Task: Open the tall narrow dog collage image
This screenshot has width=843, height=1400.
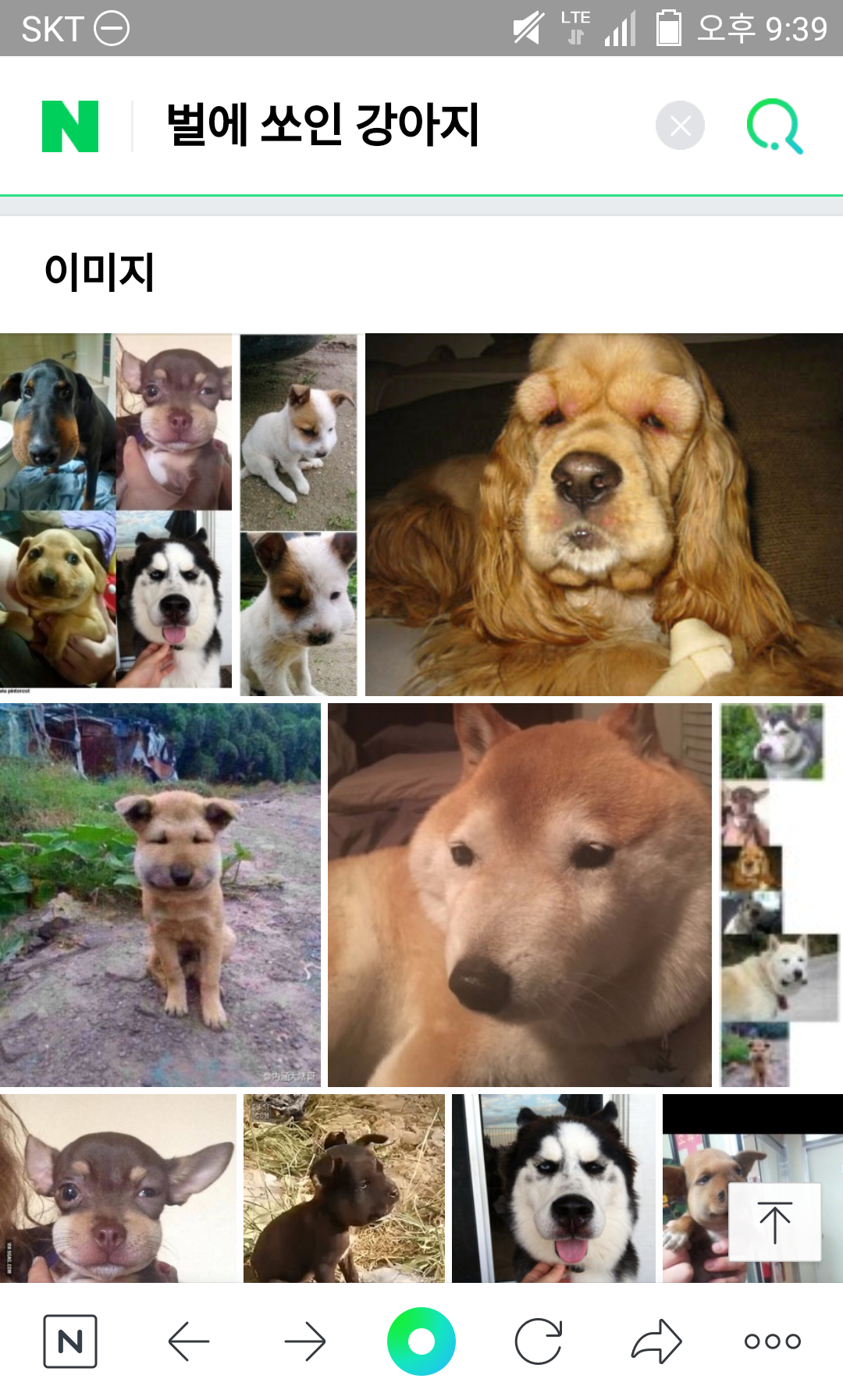Action: tap(778, 894)
